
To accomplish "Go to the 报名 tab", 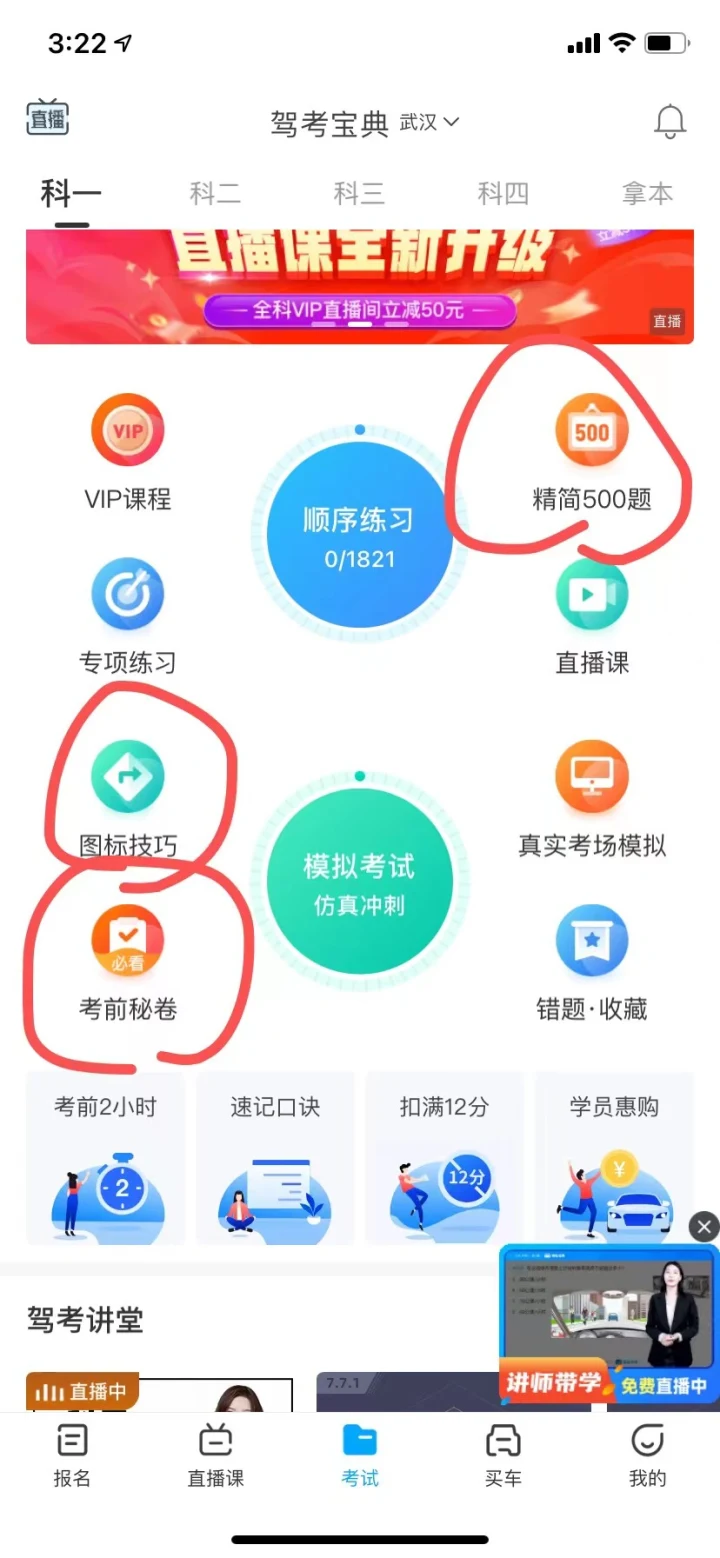I will pyautogui.click(x=72, y=1455).
